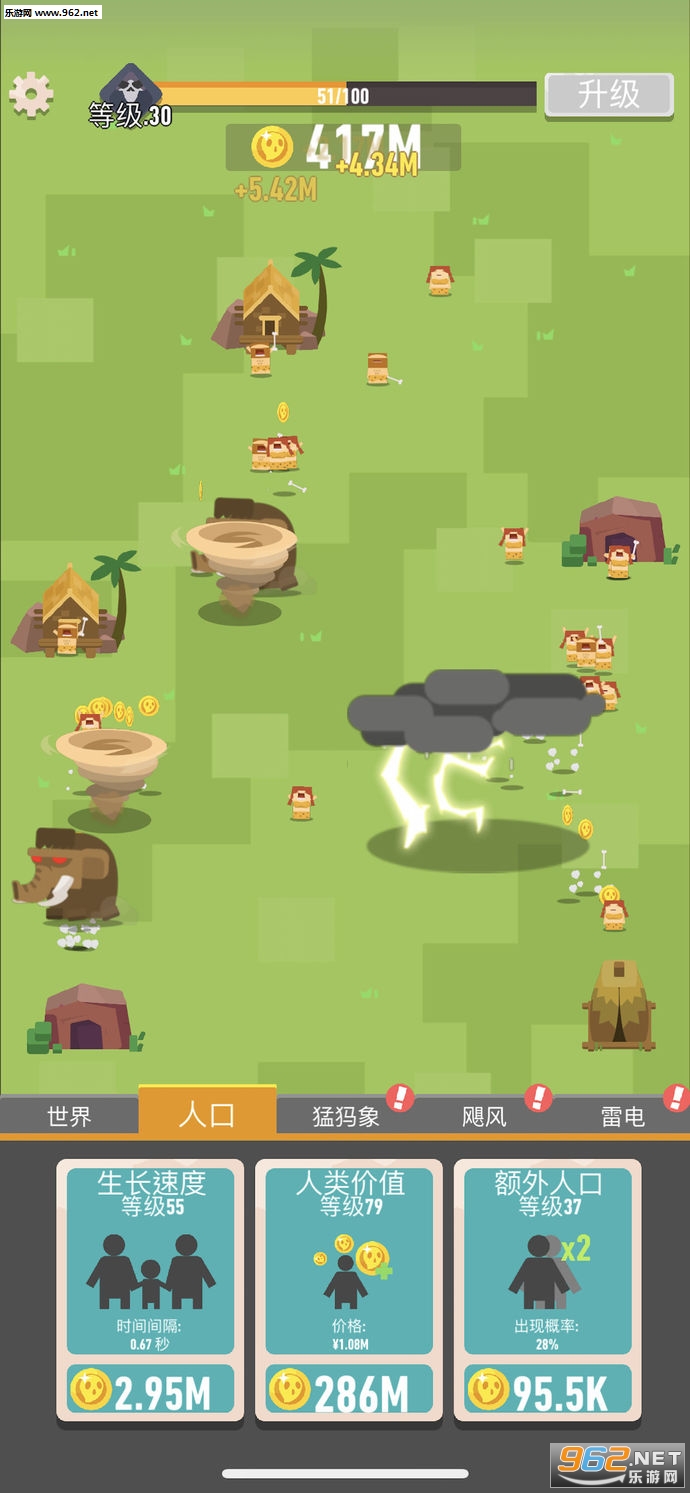The image size is (690, 1493).
Task: Tap the 升级 upgrade button
Action: coord(608,95)
